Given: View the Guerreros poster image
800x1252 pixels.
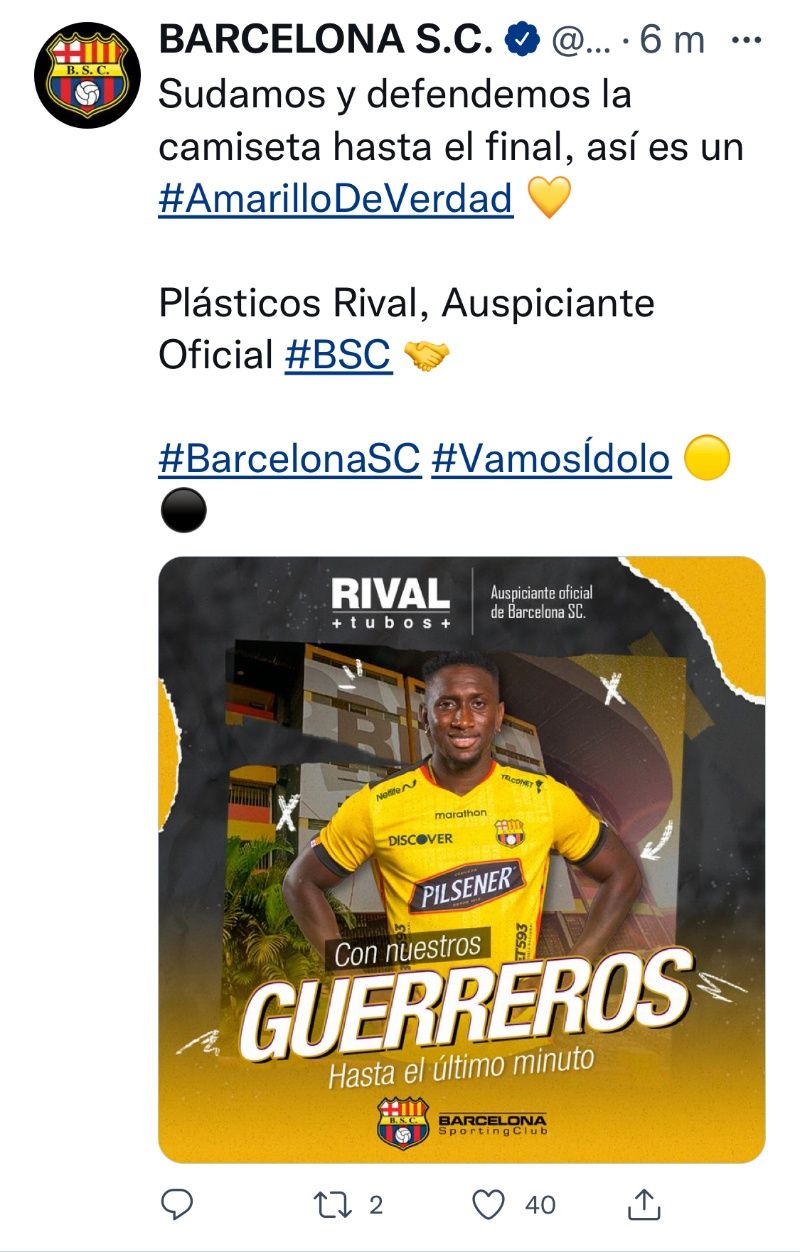Looking at the screenshot, I should coord(461,858).
